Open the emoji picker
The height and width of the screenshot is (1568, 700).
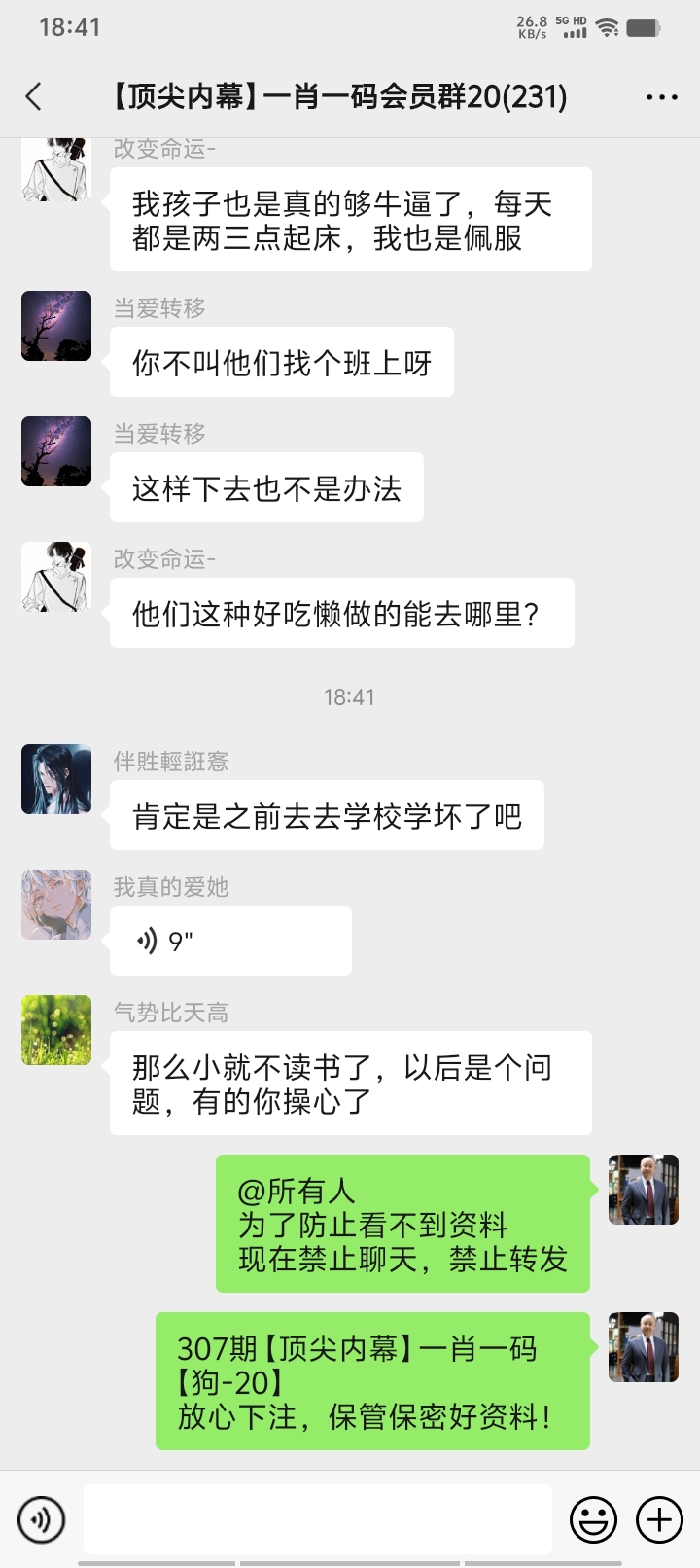point(593,1518)
